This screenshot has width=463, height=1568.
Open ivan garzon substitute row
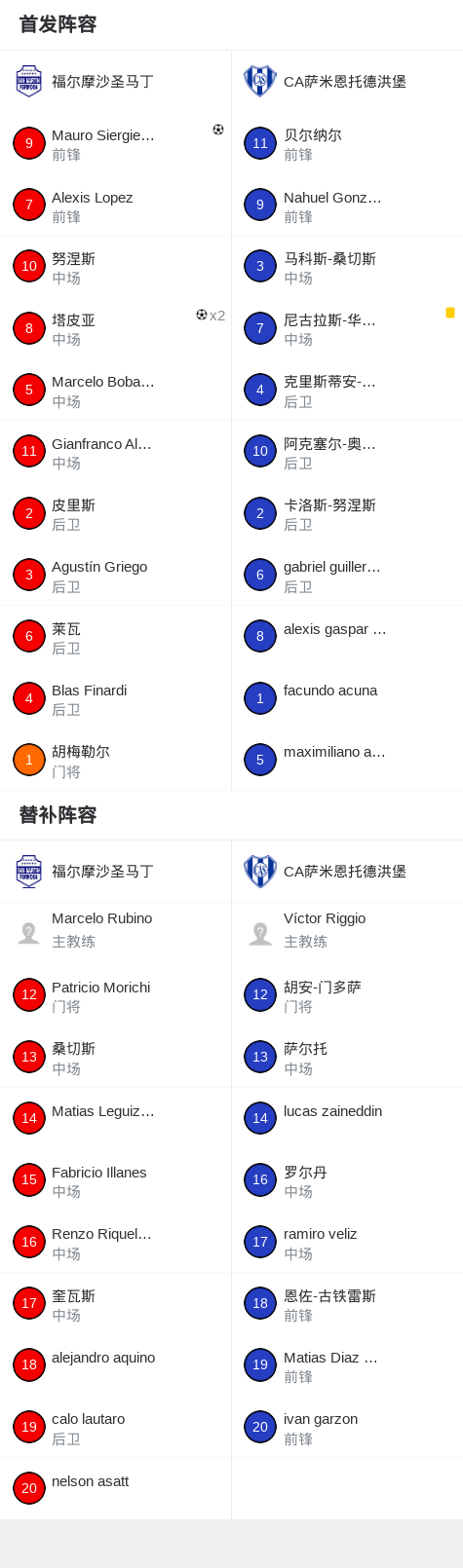click(x=347, y=1427)
